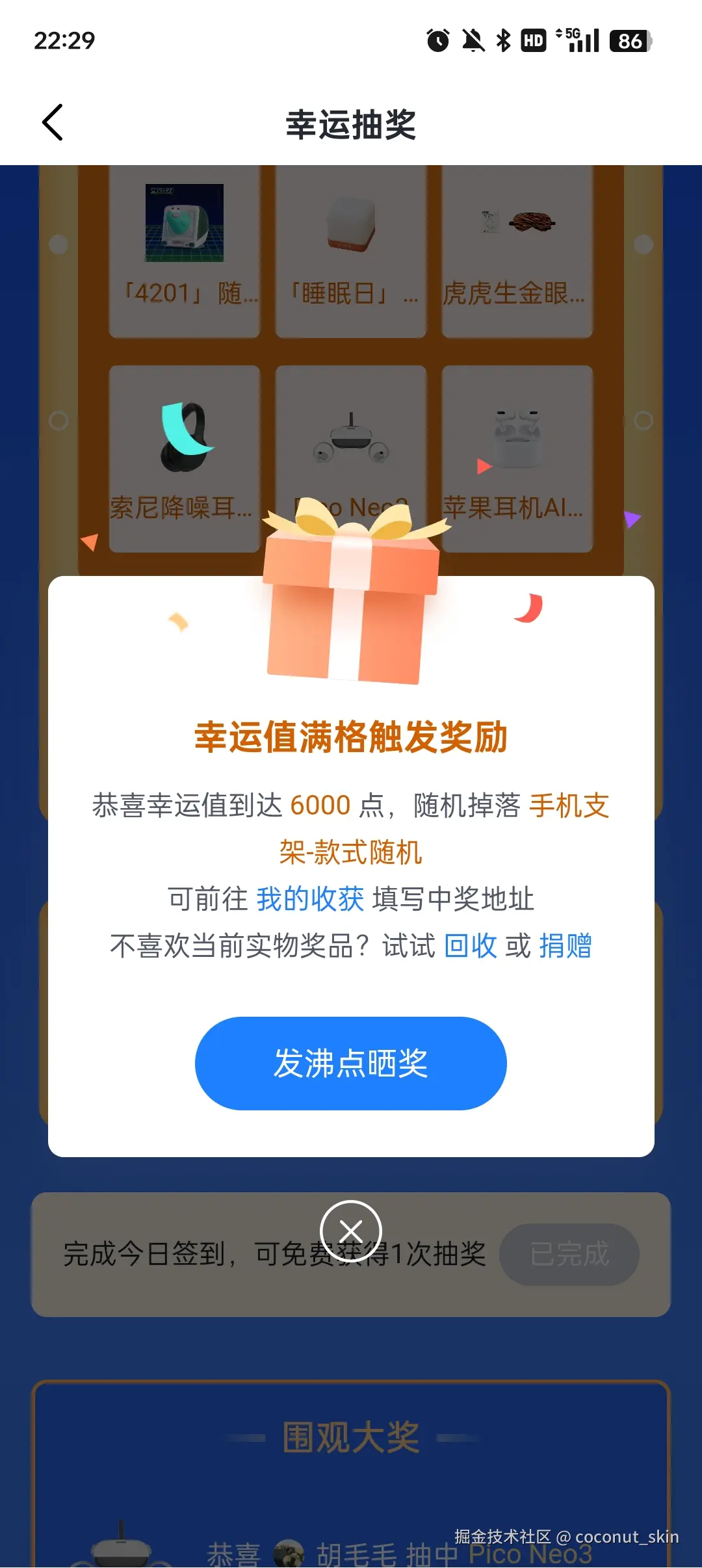Open 我的收获 to fill address
Screen dimensions: 702x1568
point(311,900)
